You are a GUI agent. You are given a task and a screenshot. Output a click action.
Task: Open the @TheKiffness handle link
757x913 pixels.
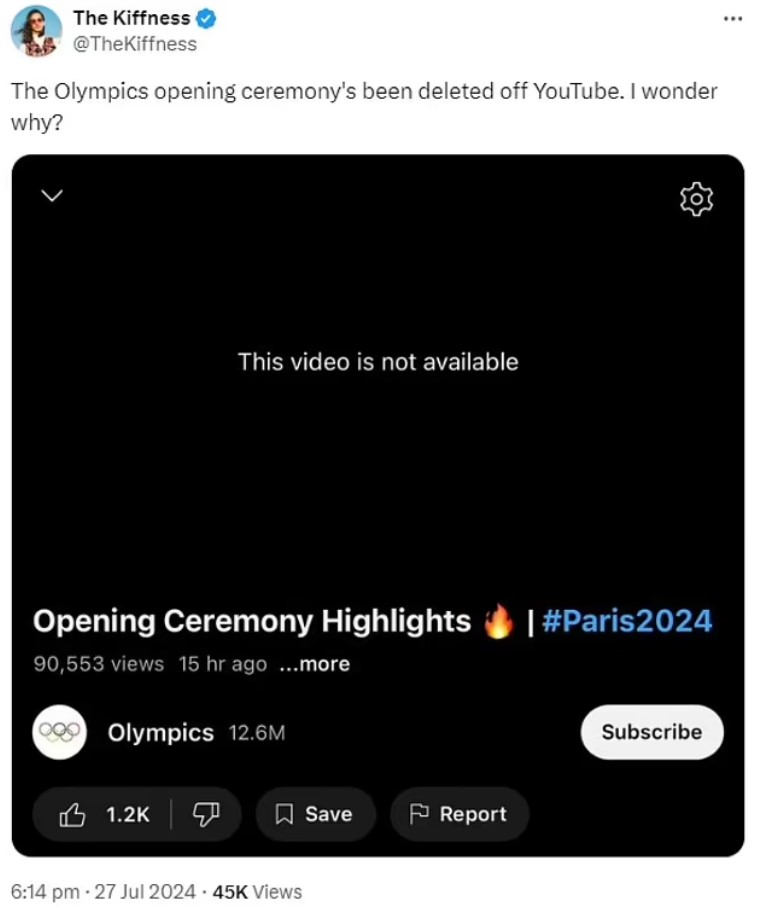coord(135,44)
